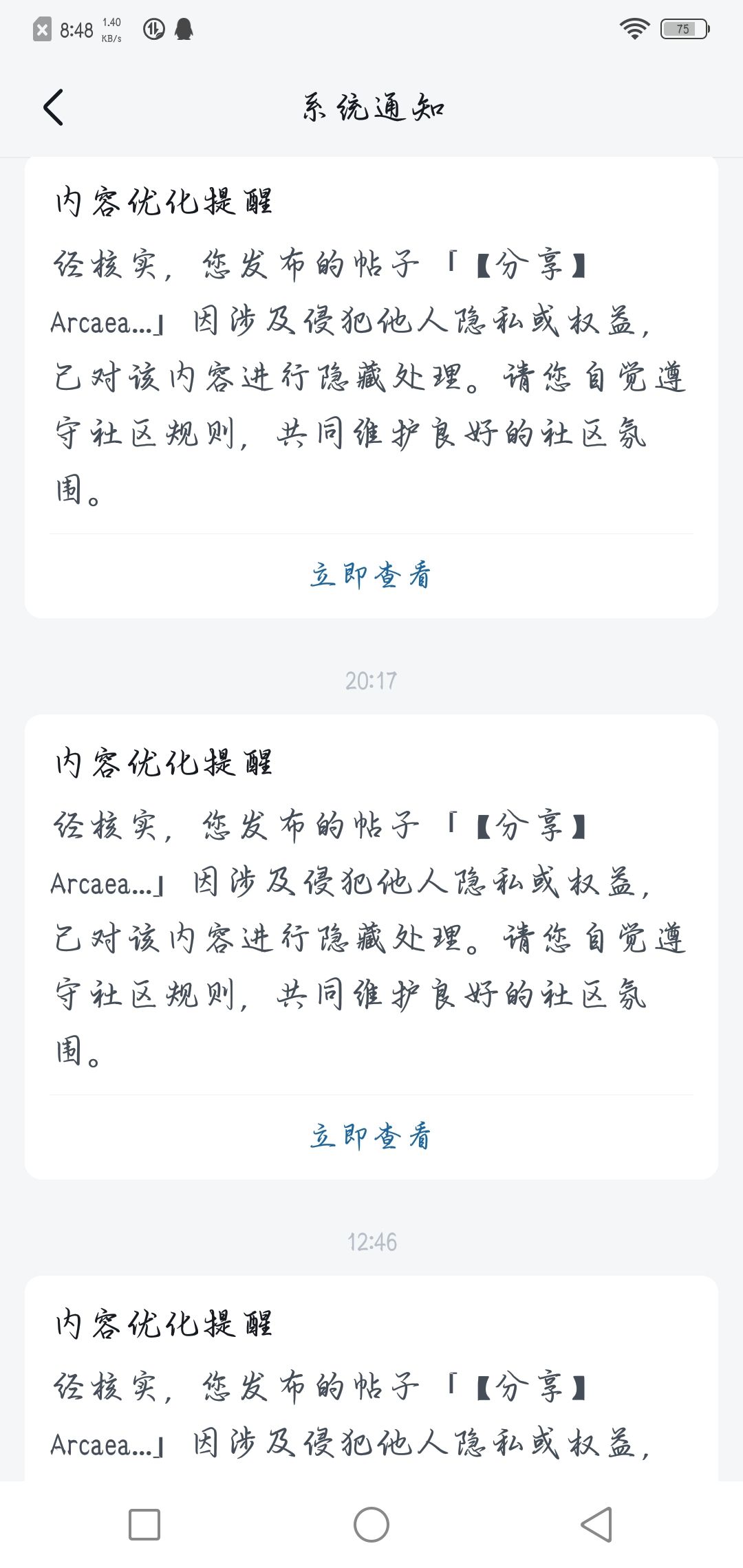Tap 立即查看 above the 20:17 timestamp
This screenshot has height=1568, width=743.
tap(371, 575)
